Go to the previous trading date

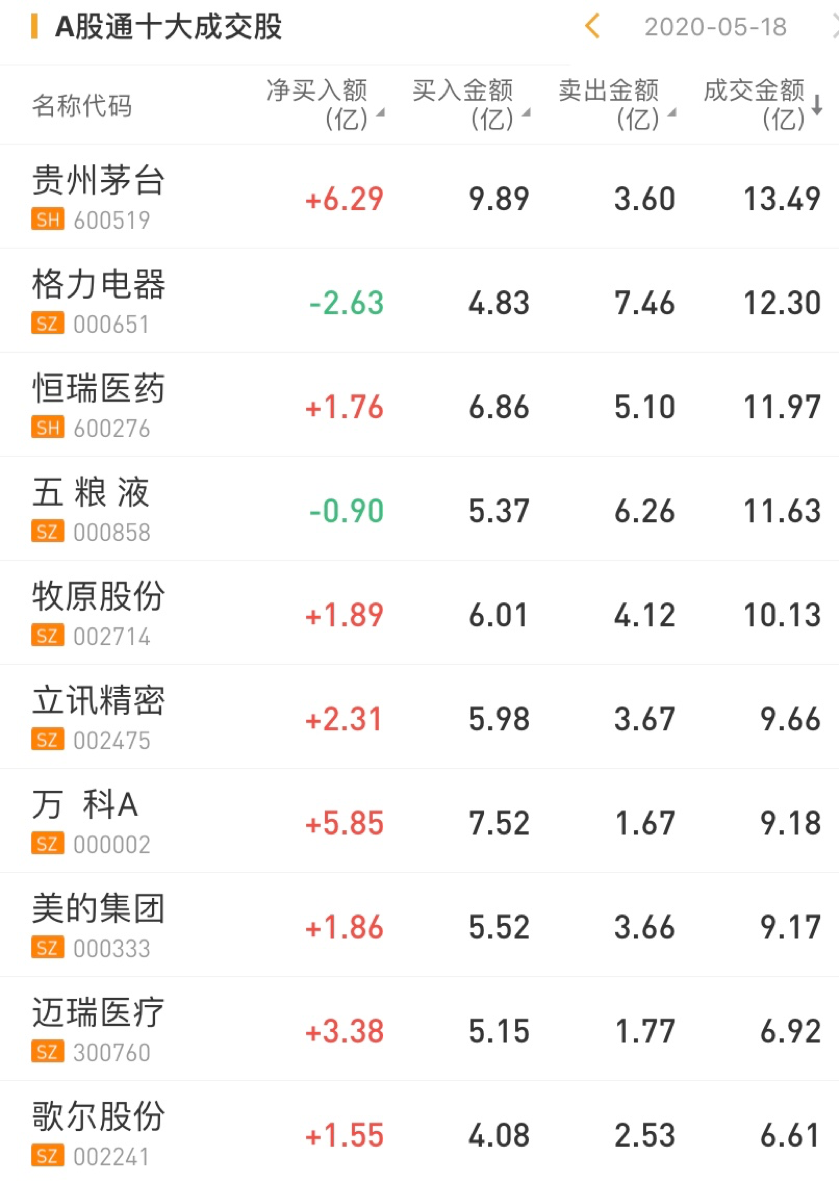pyautogui.click(x=592, y=26)
